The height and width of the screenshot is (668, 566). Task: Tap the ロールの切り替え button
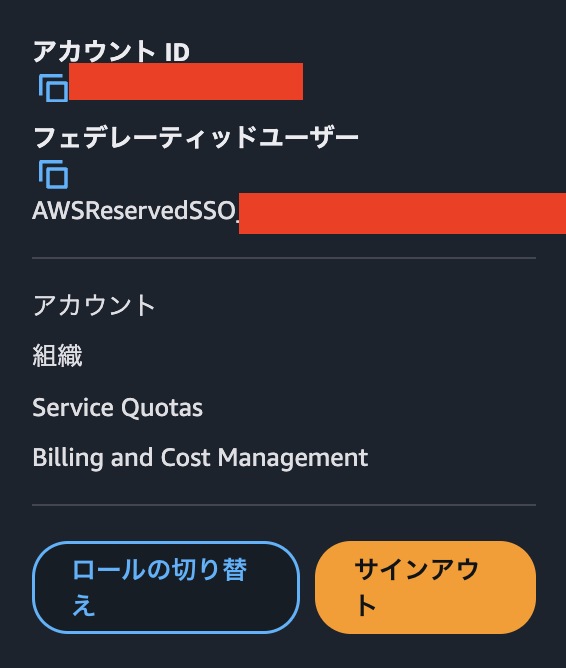166,587
